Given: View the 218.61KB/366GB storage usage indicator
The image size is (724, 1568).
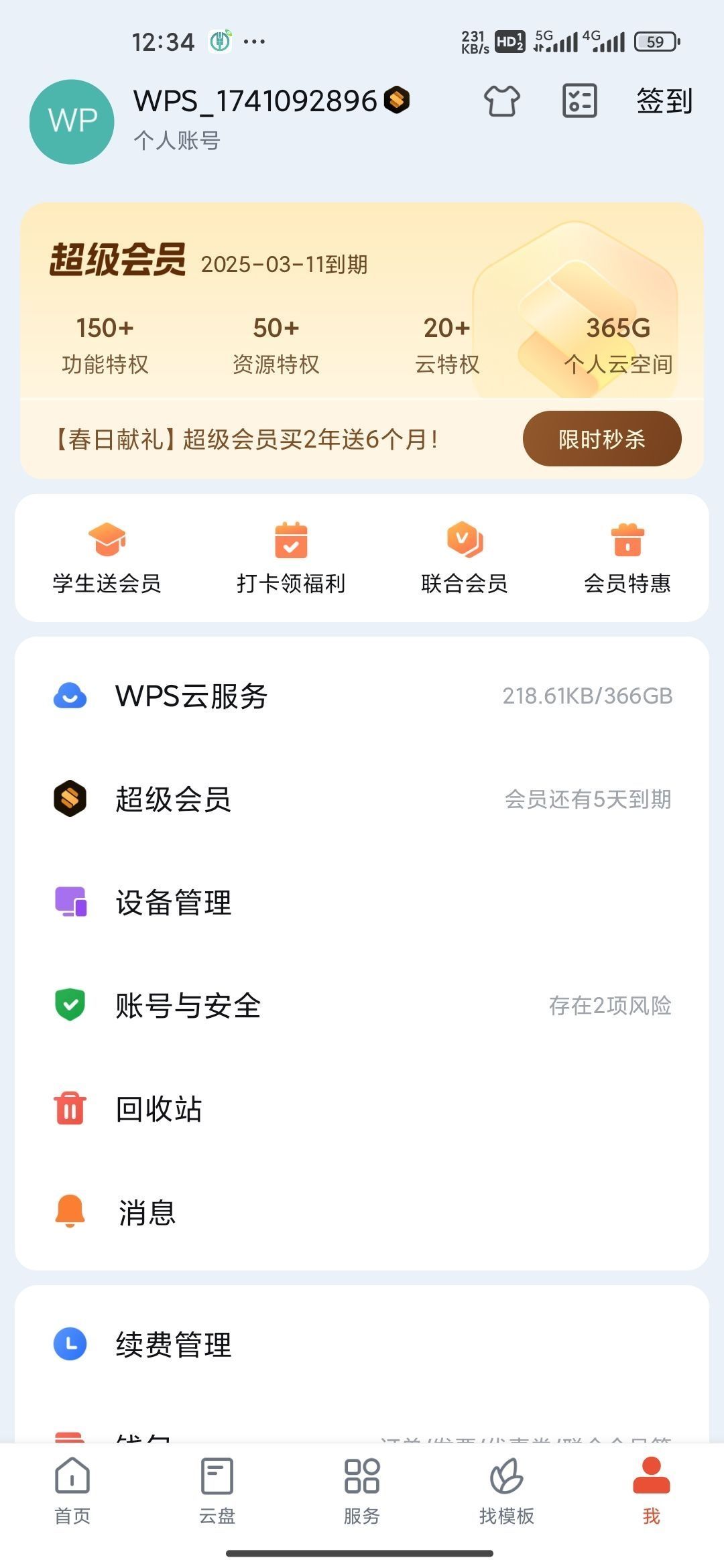Looking at the screenshot, I should tap(586, 696).
